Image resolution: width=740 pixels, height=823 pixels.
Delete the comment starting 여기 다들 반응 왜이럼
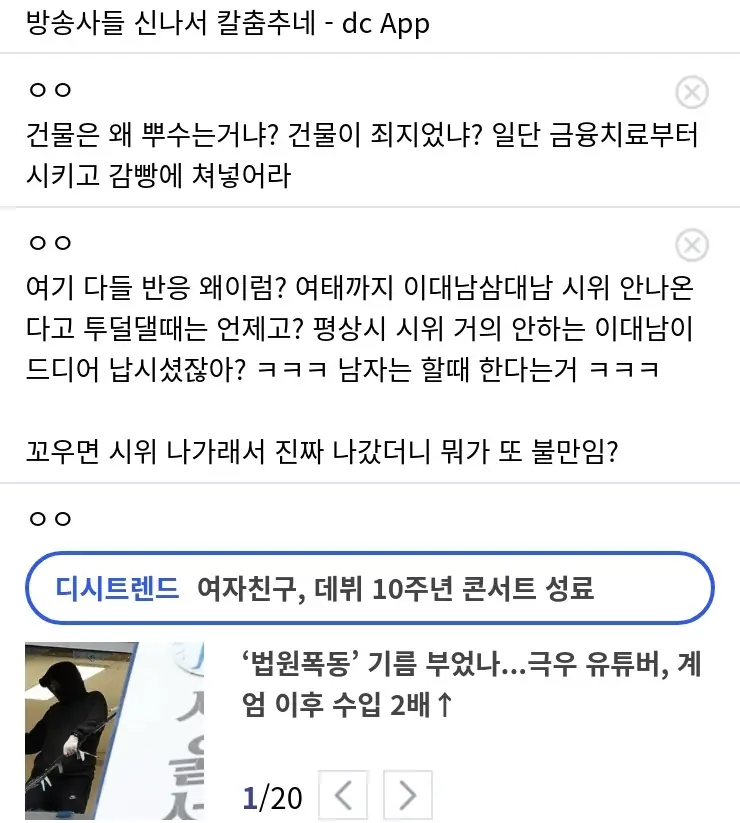click(x=692, y=245)
